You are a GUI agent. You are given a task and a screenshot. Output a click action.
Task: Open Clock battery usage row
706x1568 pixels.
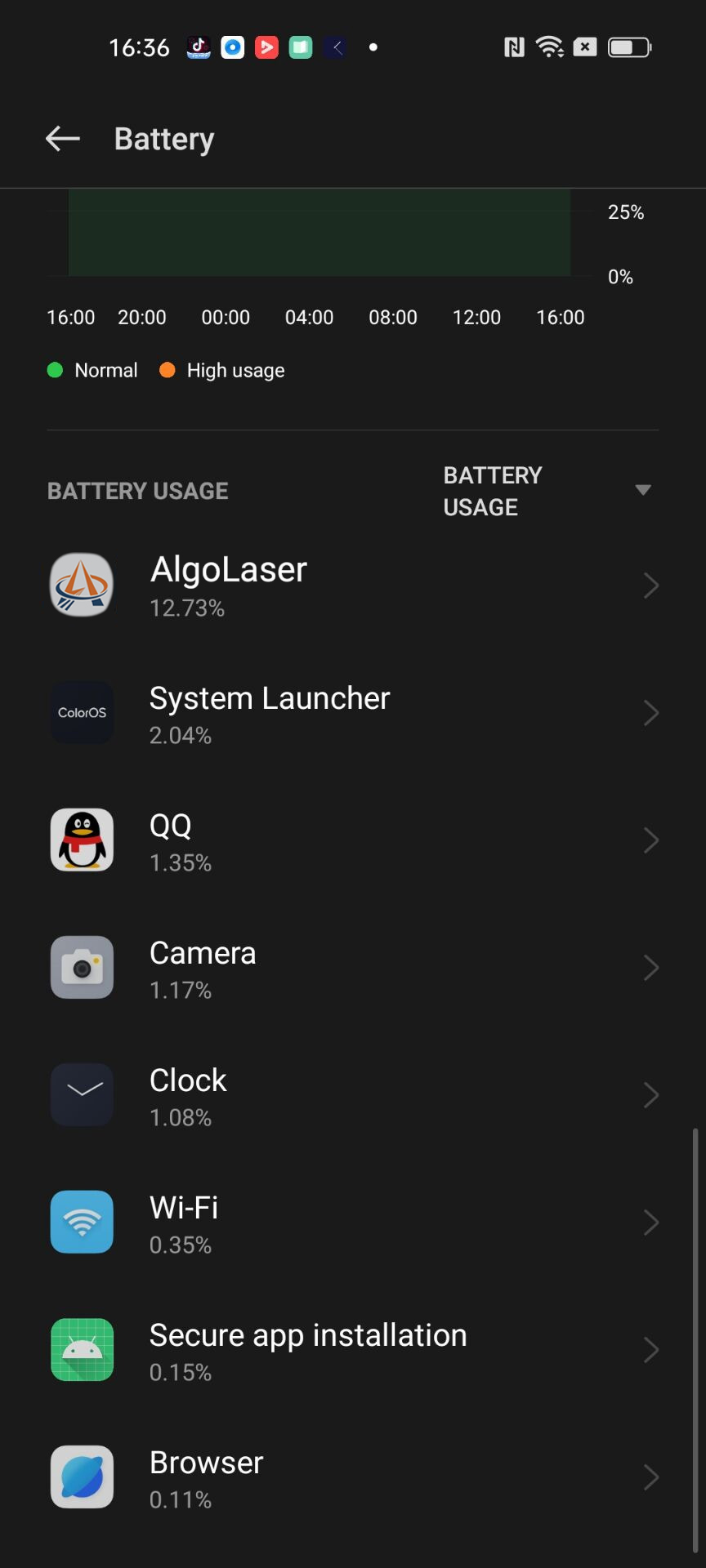353,1095
